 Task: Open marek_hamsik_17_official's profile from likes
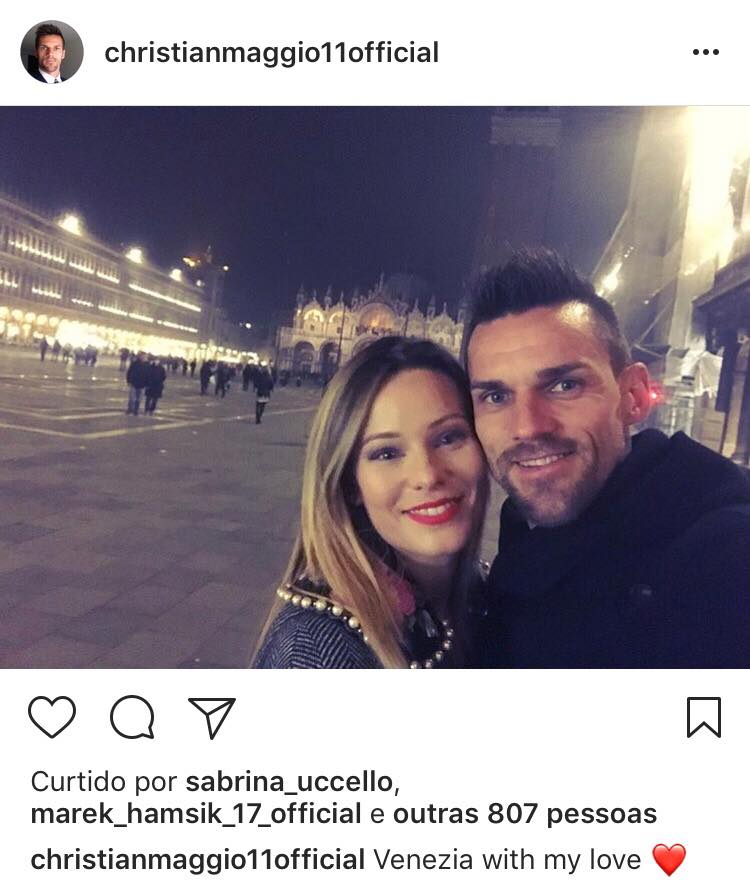195,814
